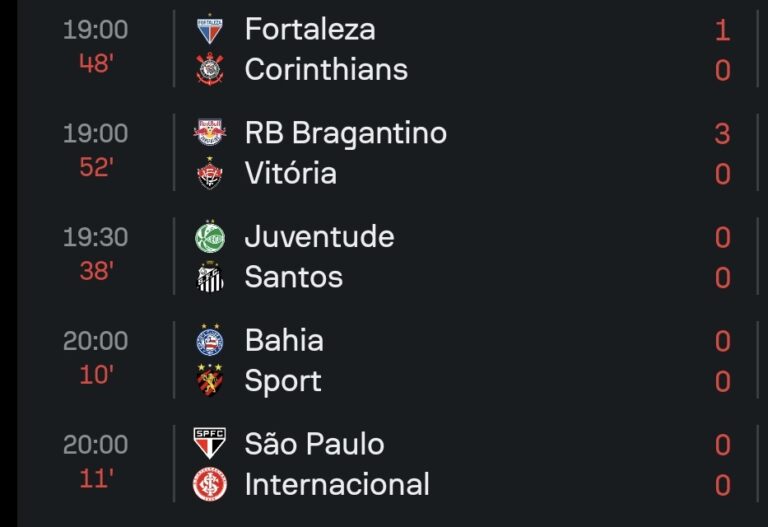Open the RB Bragantino vs Vitória match
This screenshot has width=768, height=527.
coord(400,153)
